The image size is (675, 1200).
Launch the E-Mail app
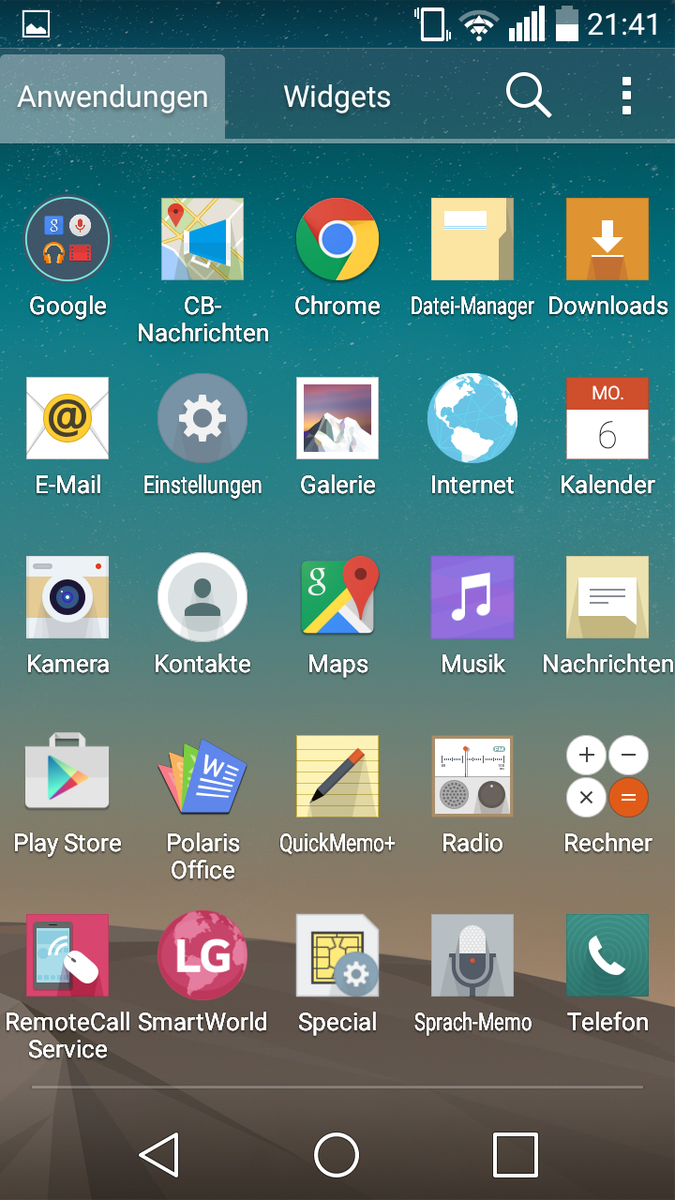coord(67,419)
